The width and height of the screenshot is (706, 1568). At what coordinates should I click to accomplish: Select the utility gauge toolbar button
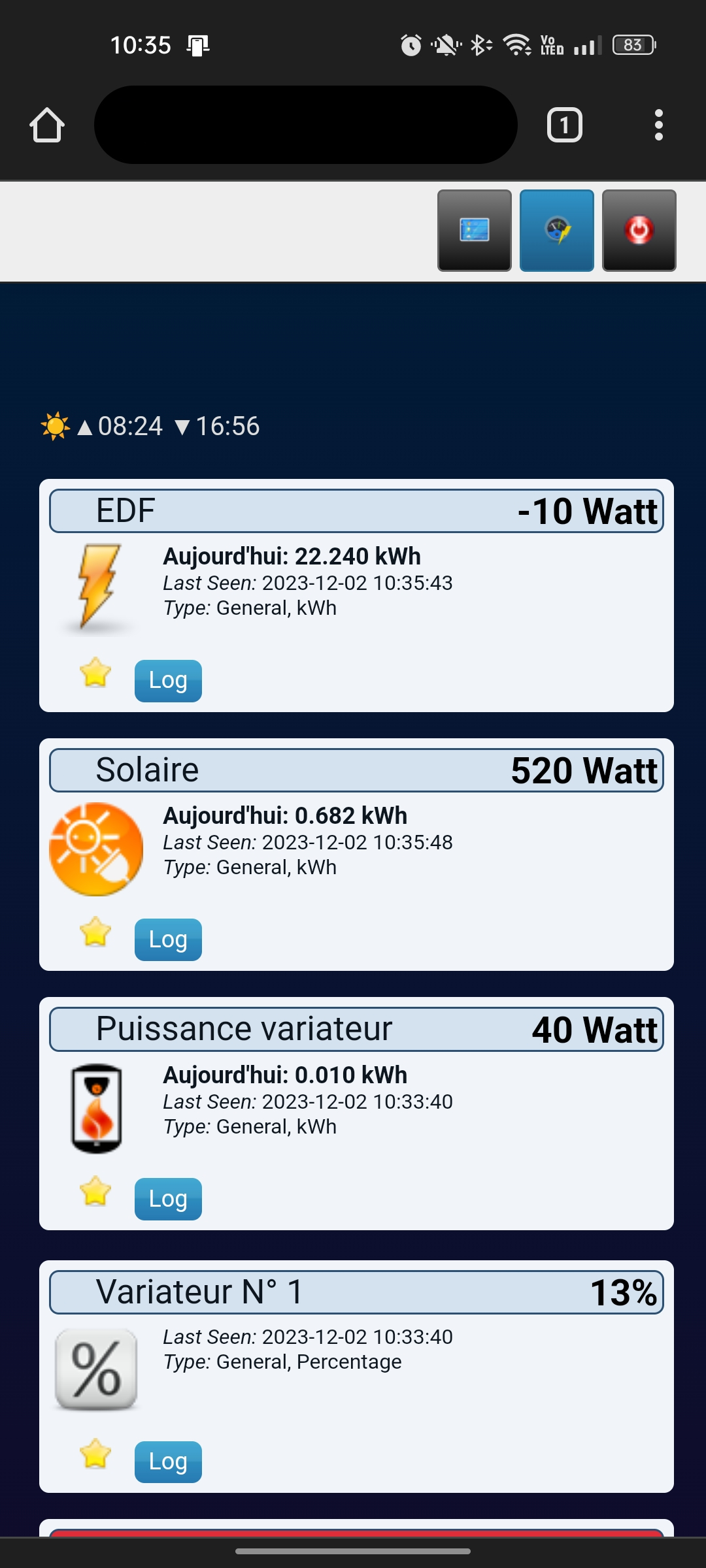coord(557,231)
